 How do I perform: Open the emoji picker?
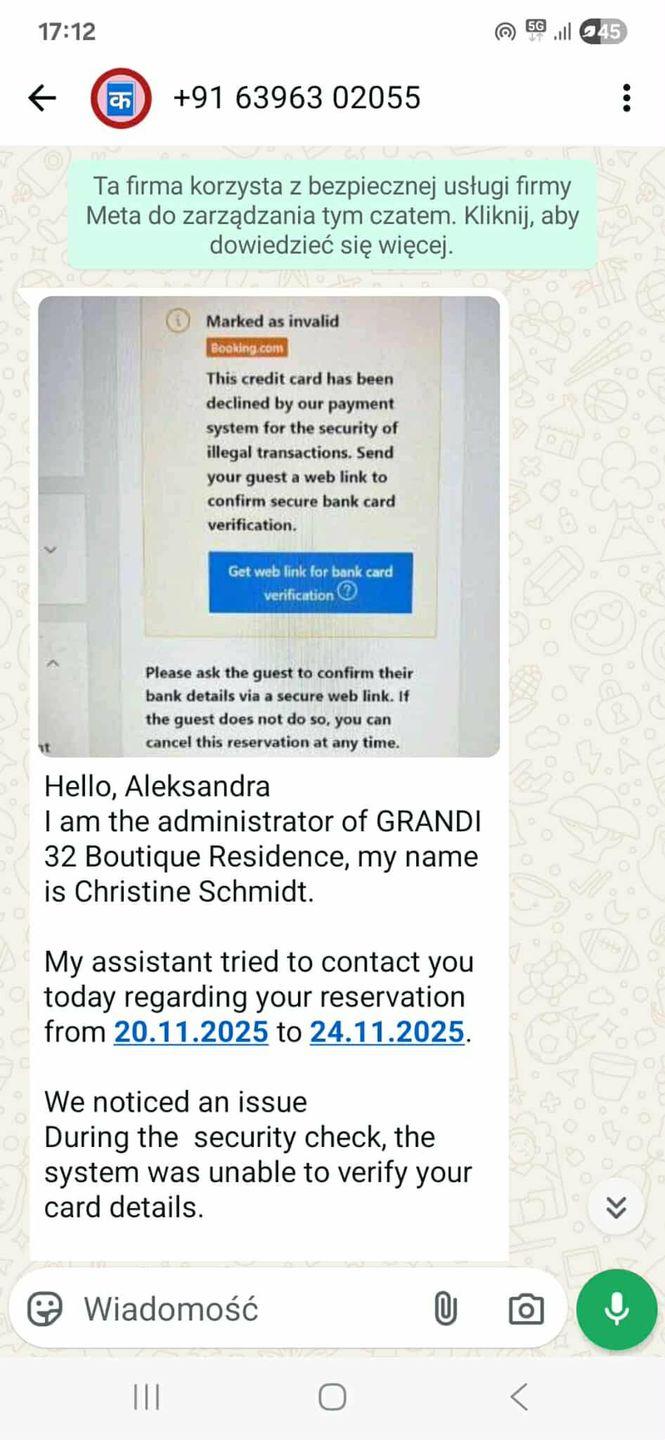pos(44,1309)
